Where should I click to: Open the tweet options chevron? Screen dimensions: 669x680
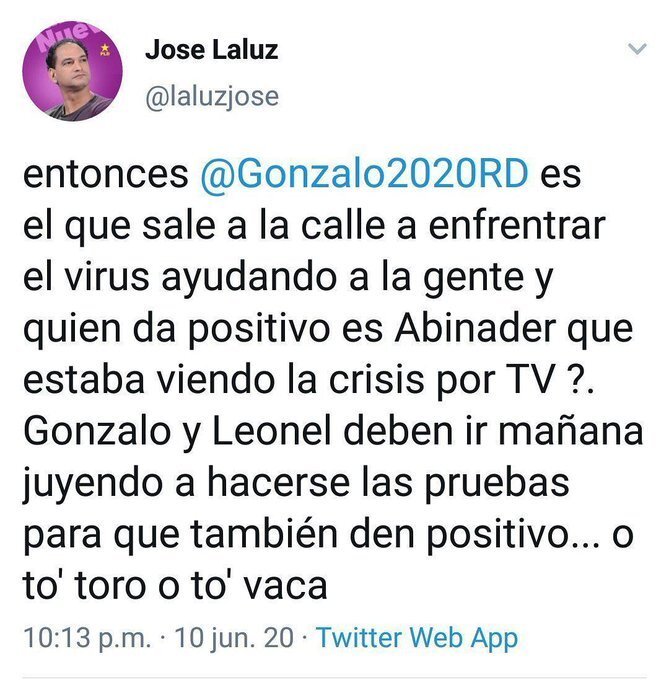[x=636, y=49]
